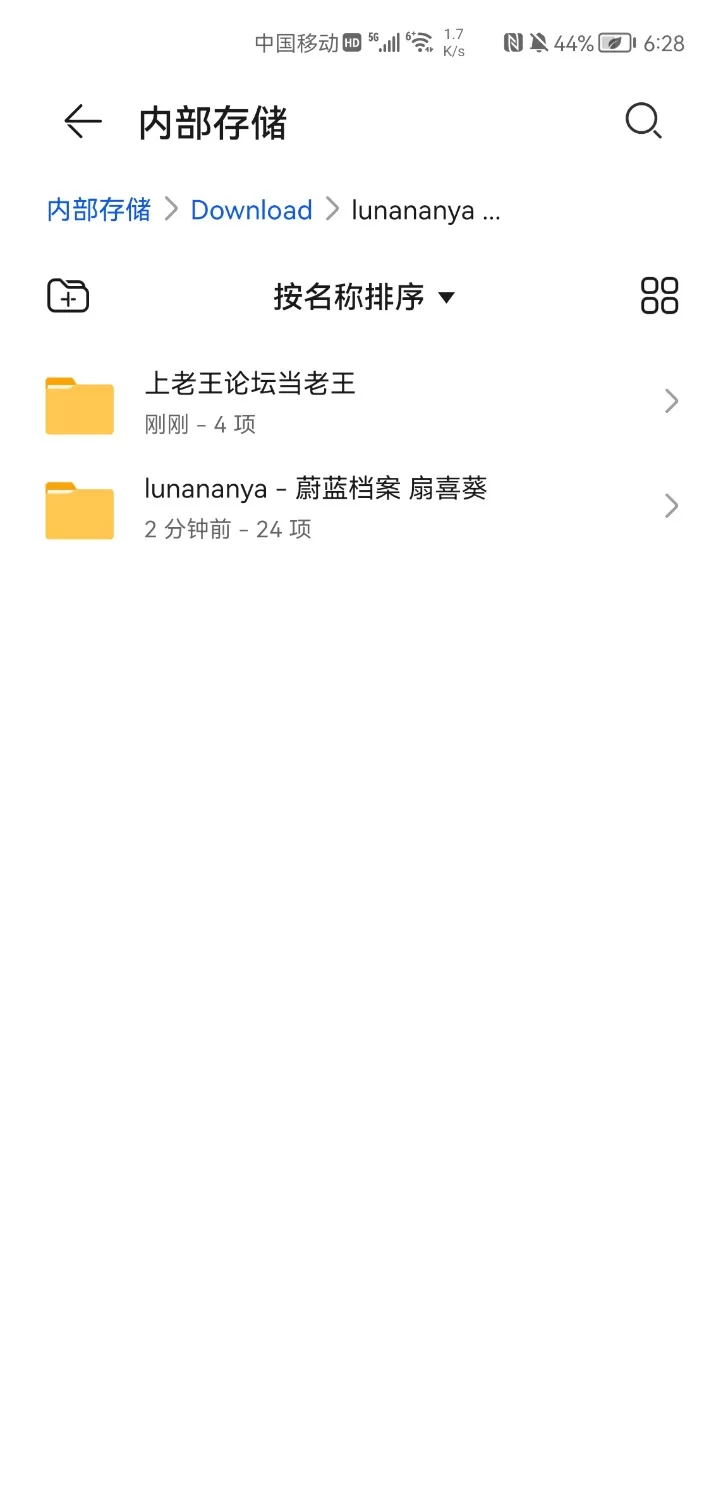The image size is (728, 1500).
Task: Go to 内部存储 via breadcrumb
Action: point(97,210)
